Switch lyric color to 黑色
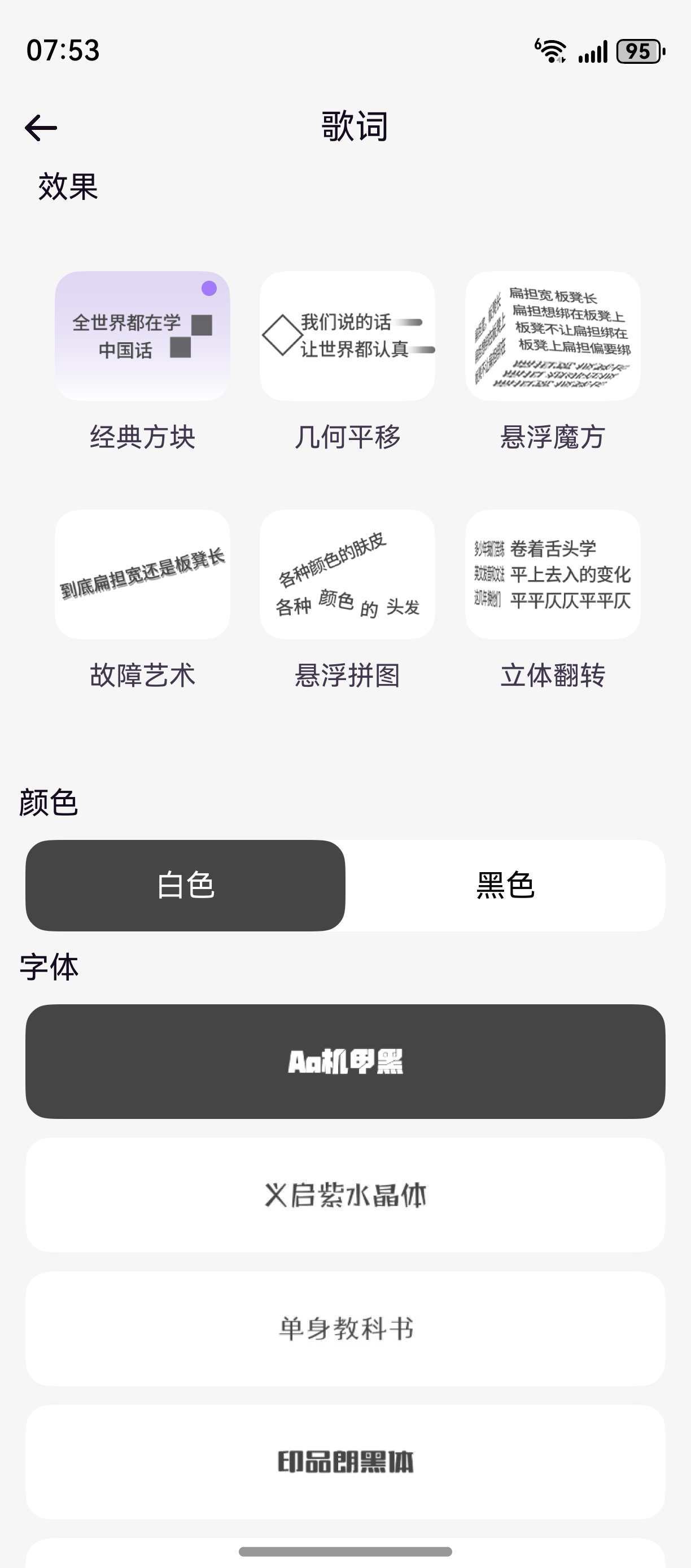 click(x=505, y=885)
